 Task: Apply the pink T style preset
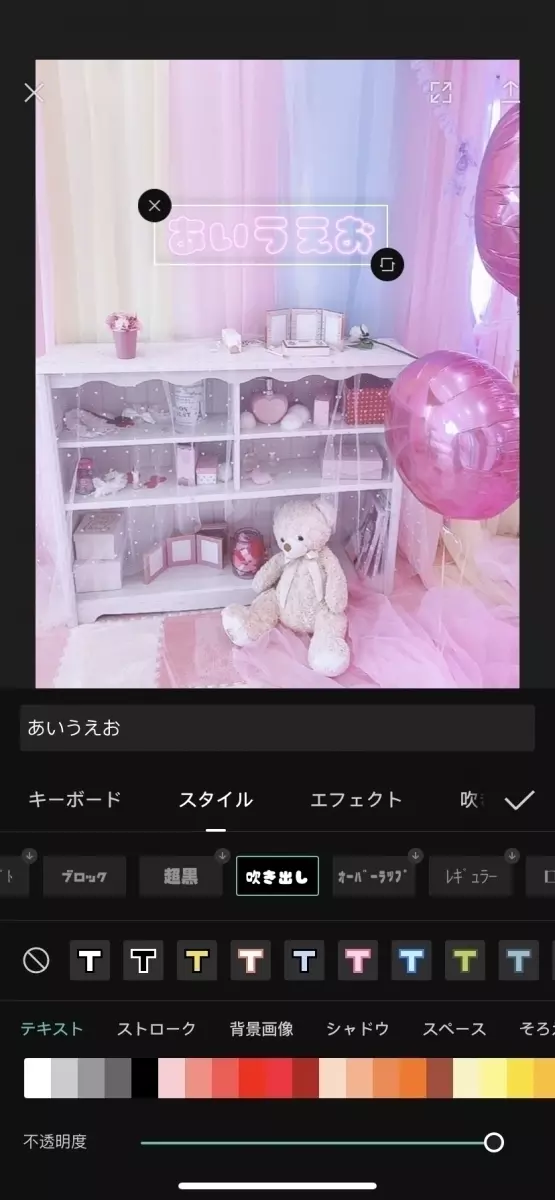[358, 961]
